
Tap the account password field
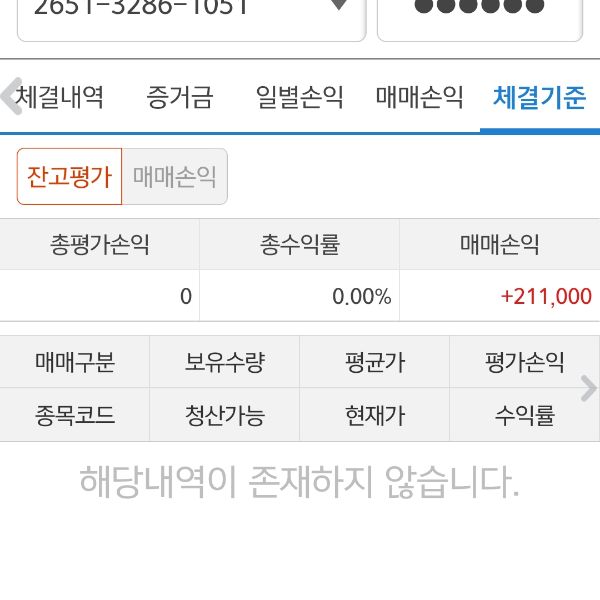(480, 12)
